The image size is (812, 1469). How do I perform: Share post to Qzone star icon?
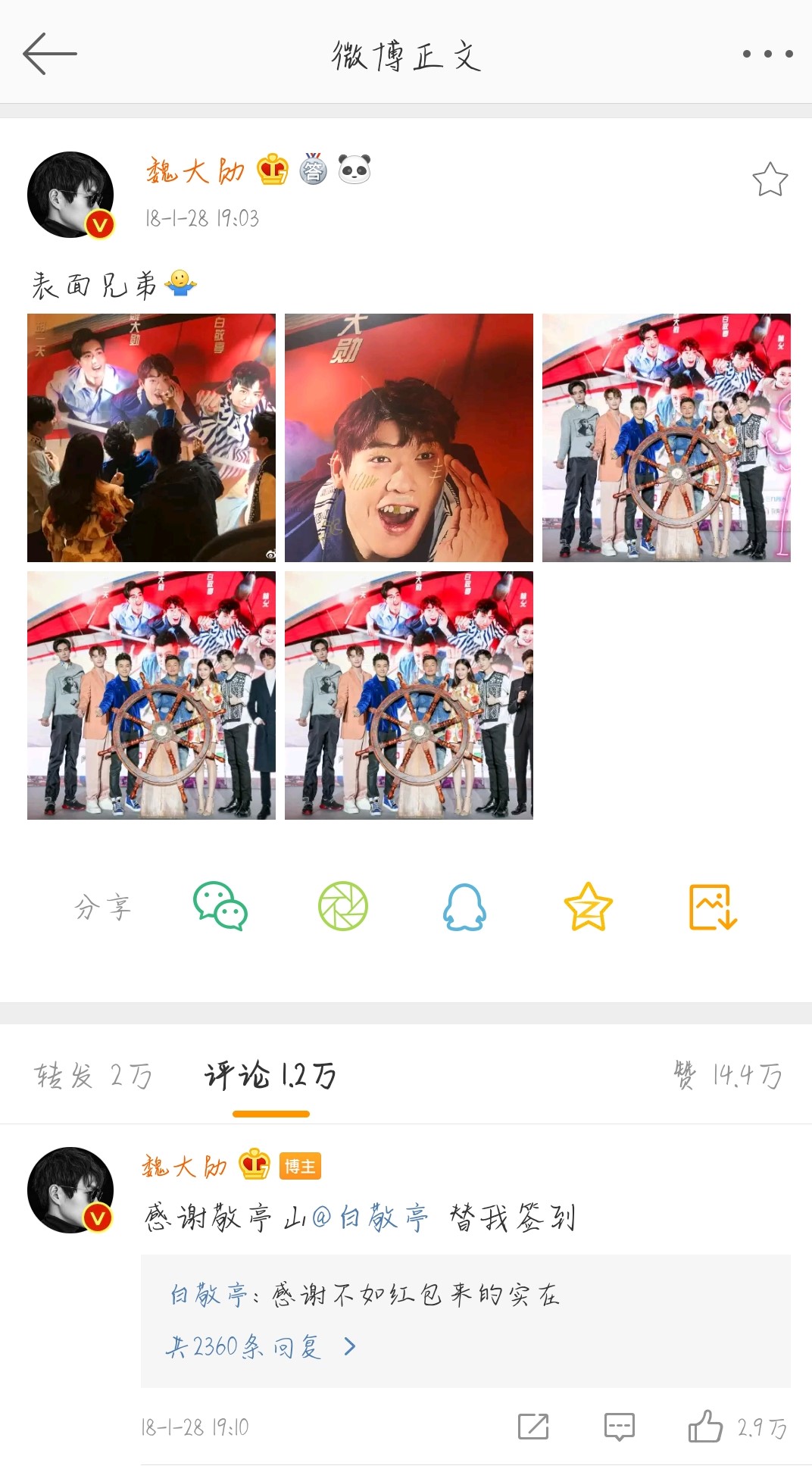click(x=588, y=907)
